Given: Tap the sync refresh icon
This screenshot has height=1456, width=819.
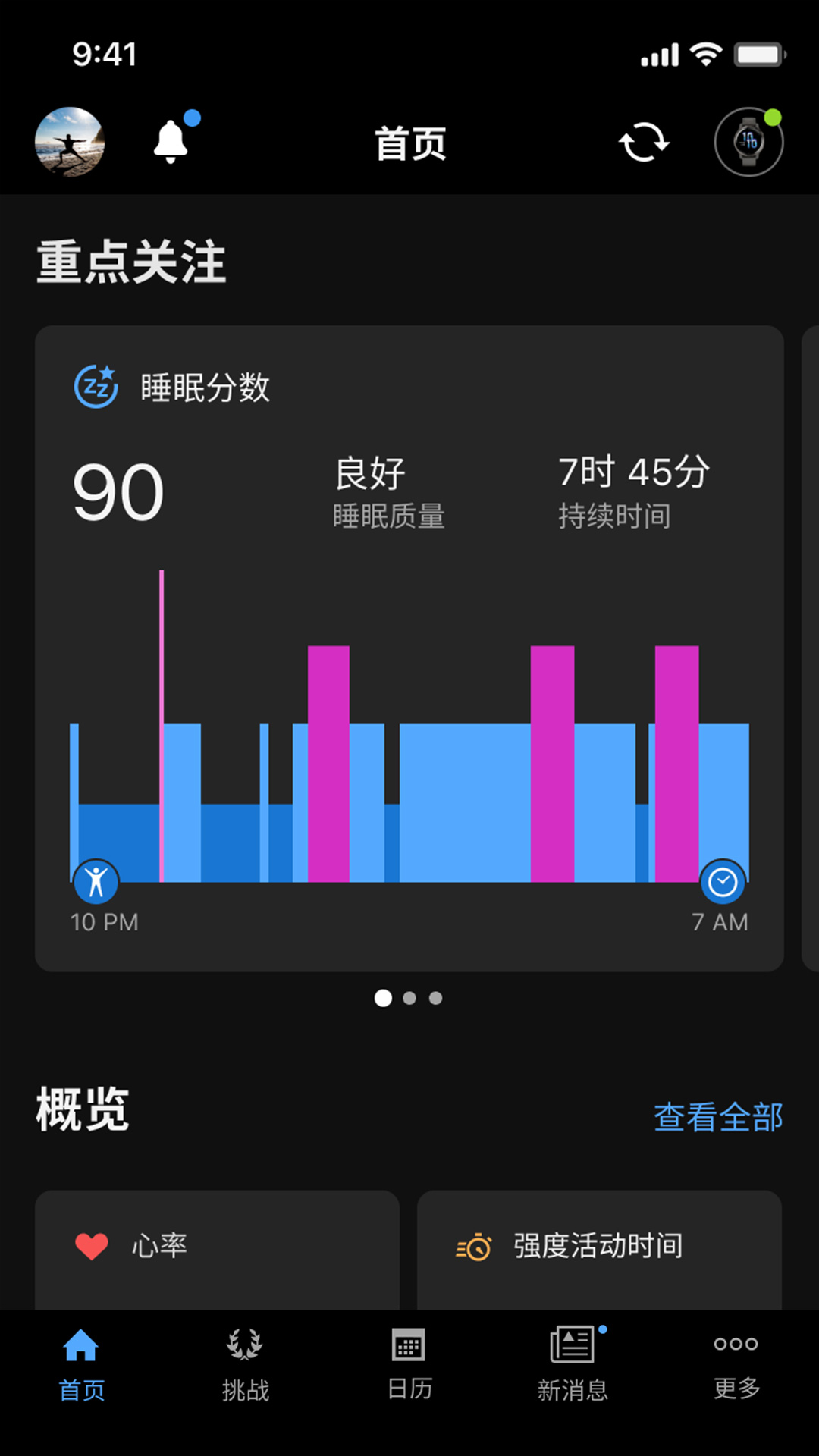Looking at the screenshot, I should (644, 143).
